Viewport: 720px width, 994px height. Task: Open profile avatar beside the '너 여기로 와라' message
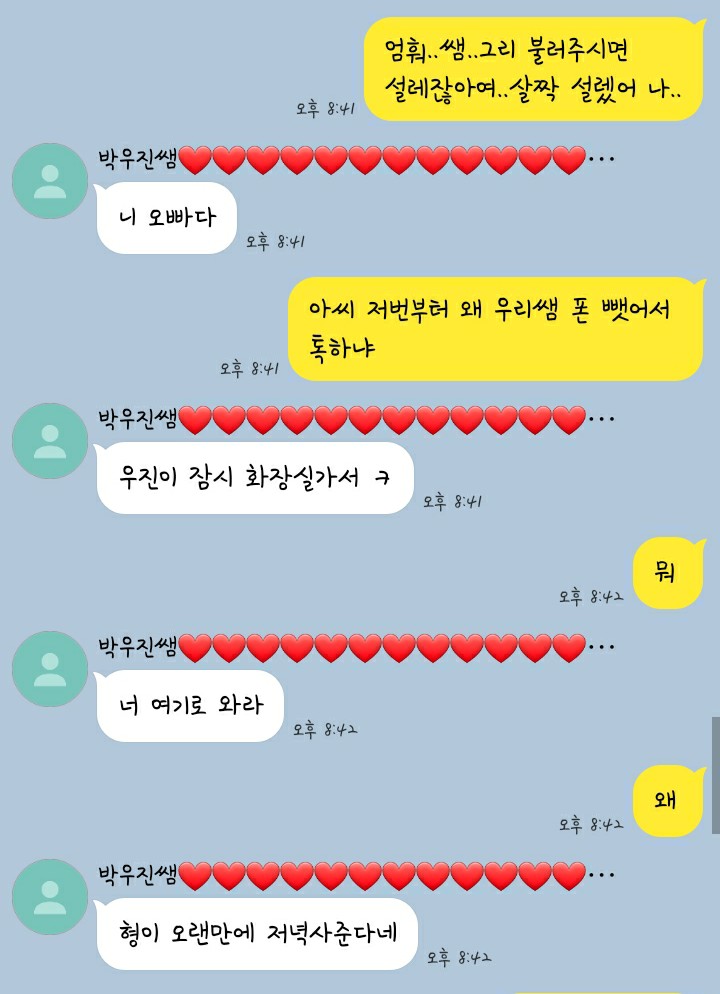[50, 669]
